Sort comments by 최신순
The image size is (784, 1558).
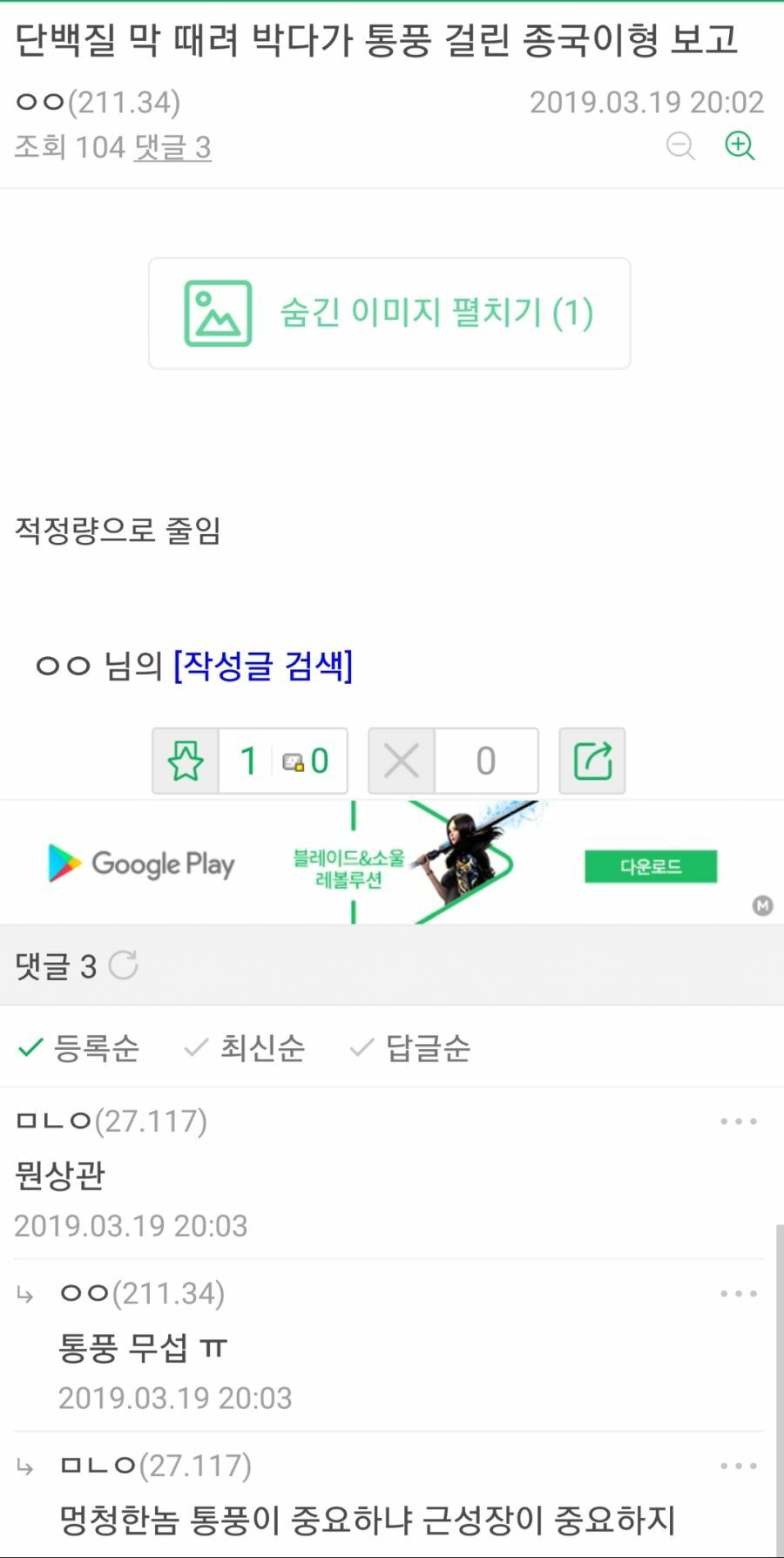click(246, 1047)
